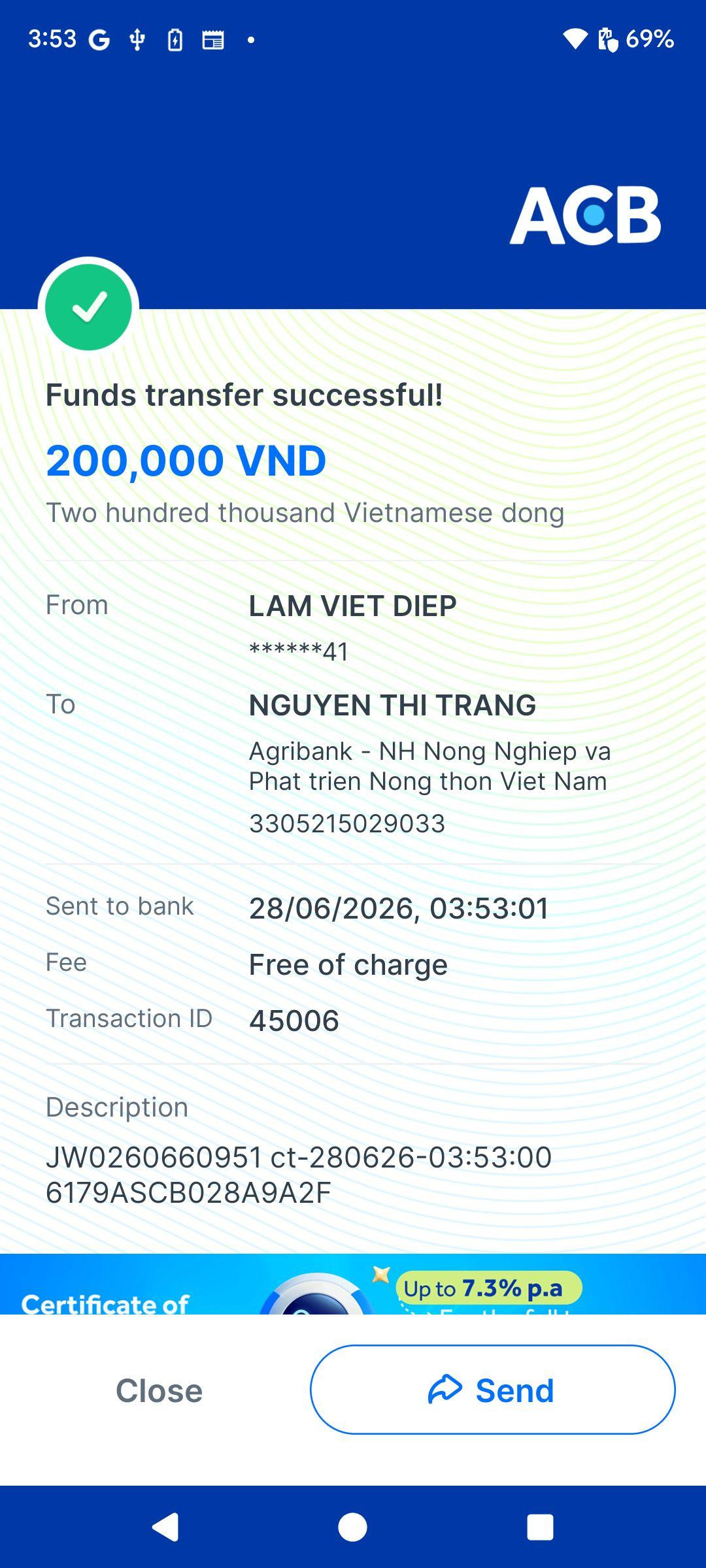Screen dimensions: 706x1568
Task: Go to the home screen
Action: [x=352, y=1527]
